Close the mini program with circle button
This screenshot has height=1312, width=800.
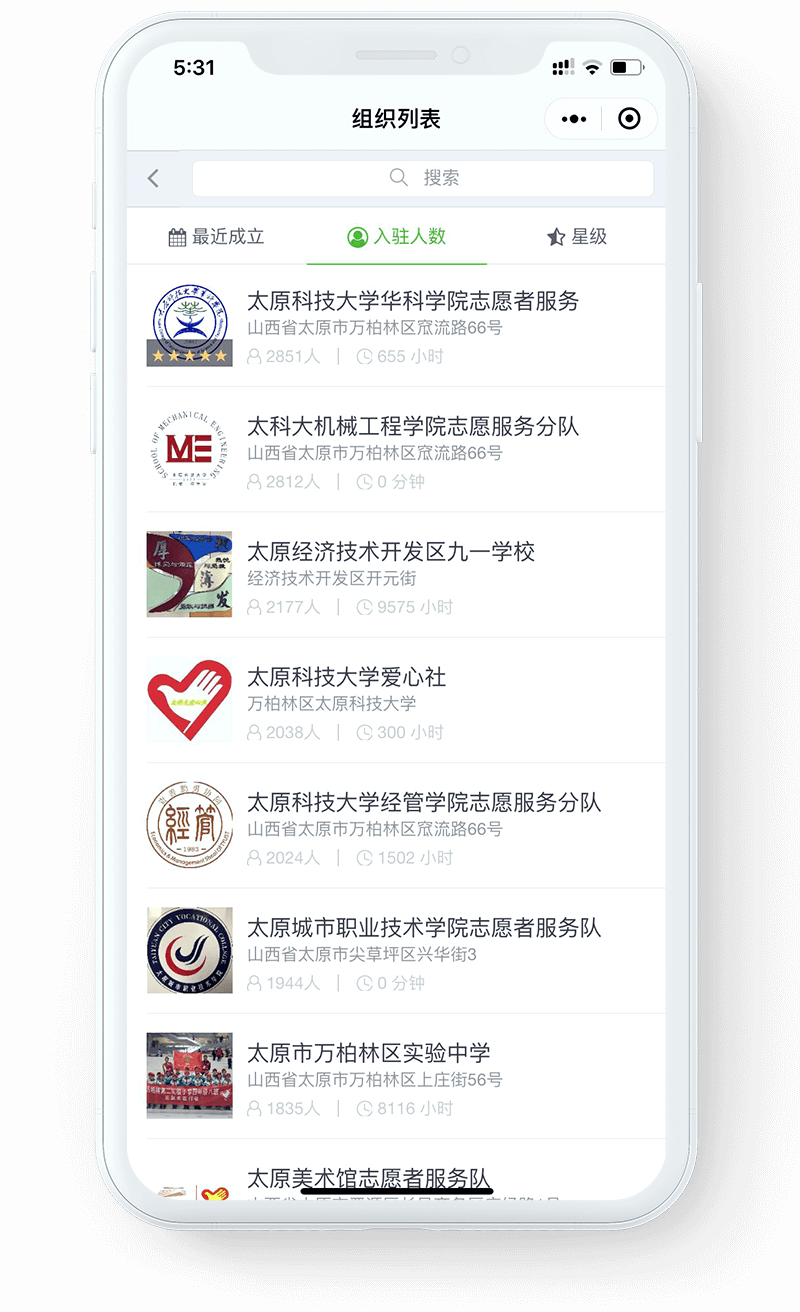[x=629, y=119]
